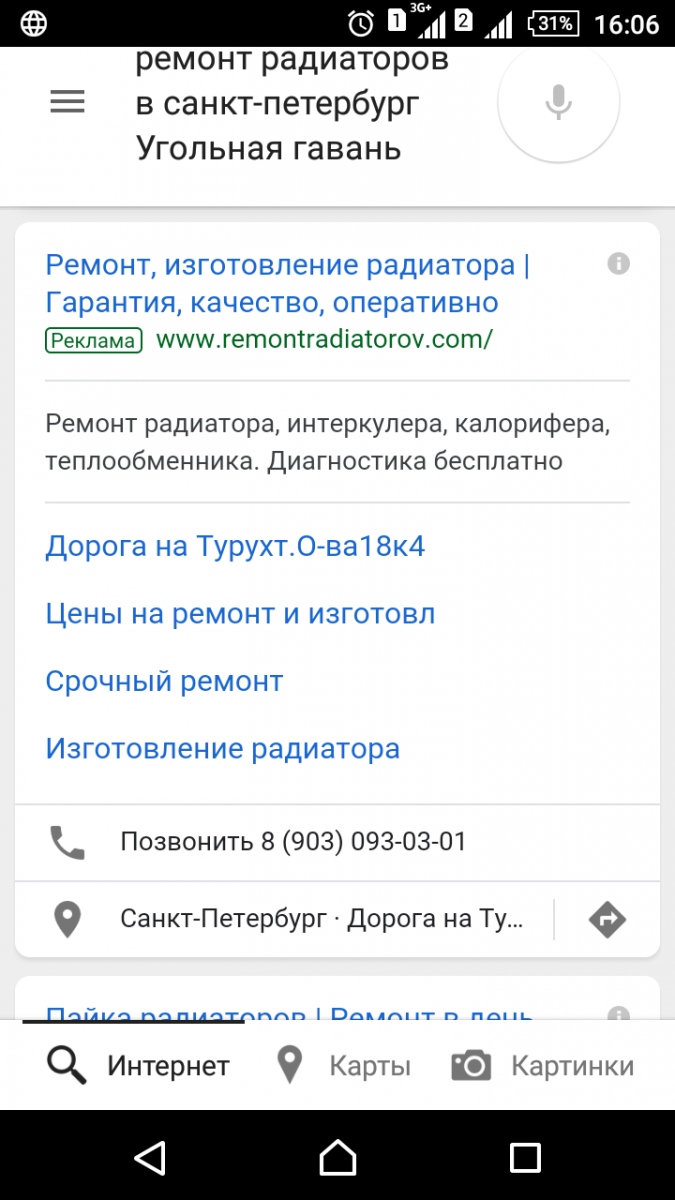Select the Интернет tab
Image resolution: width=675 pixels, height=1200 pixels.
coord(138,1066)
